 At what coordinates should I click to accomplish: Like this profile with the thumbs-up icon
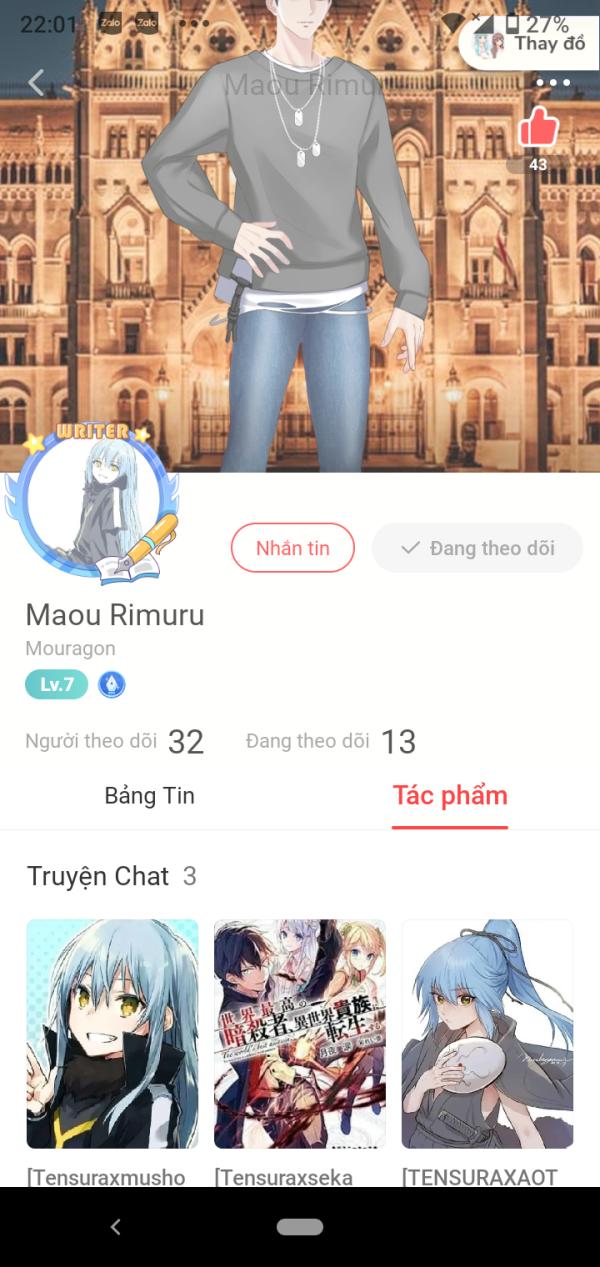coord(538,128)
